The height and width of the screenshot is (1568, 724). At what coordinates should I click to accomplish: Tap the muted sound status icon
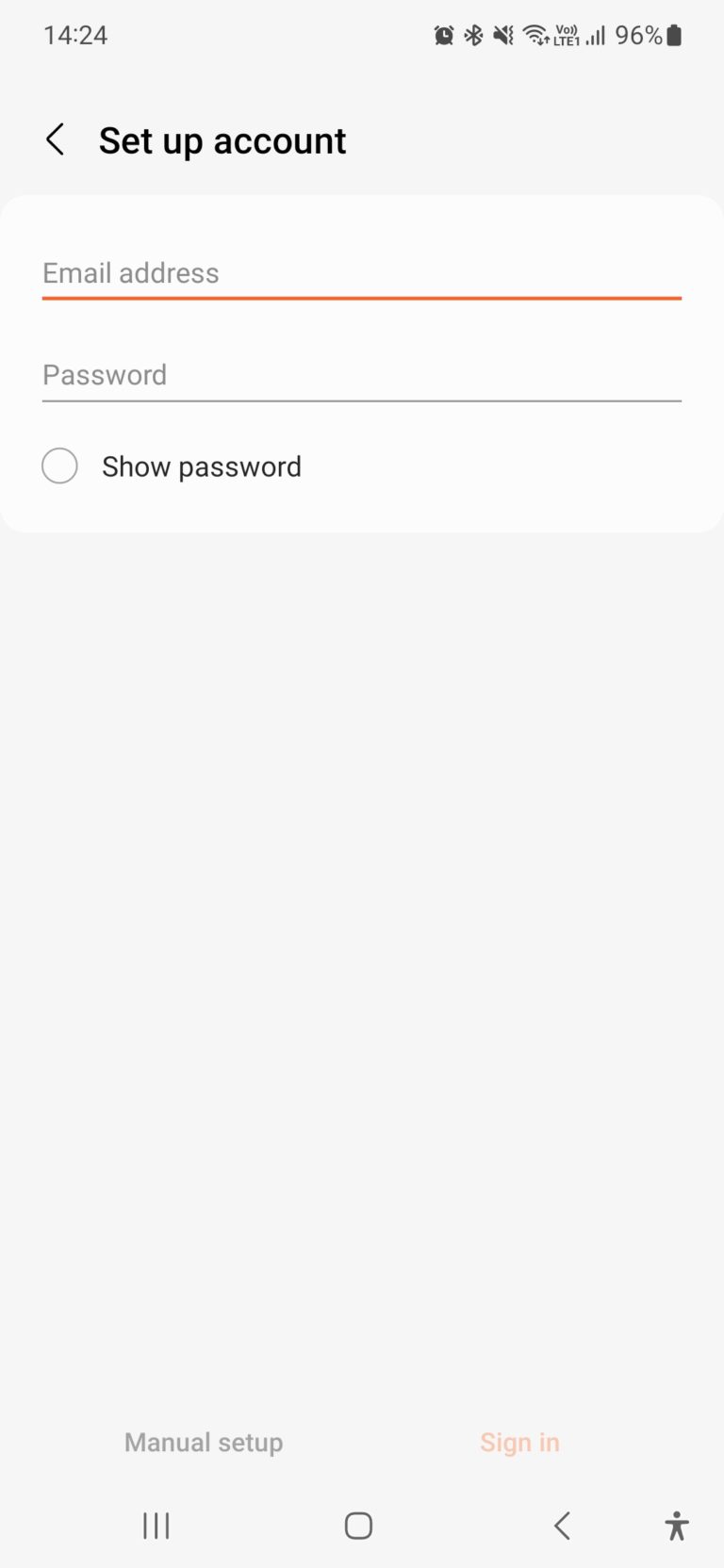502,35
